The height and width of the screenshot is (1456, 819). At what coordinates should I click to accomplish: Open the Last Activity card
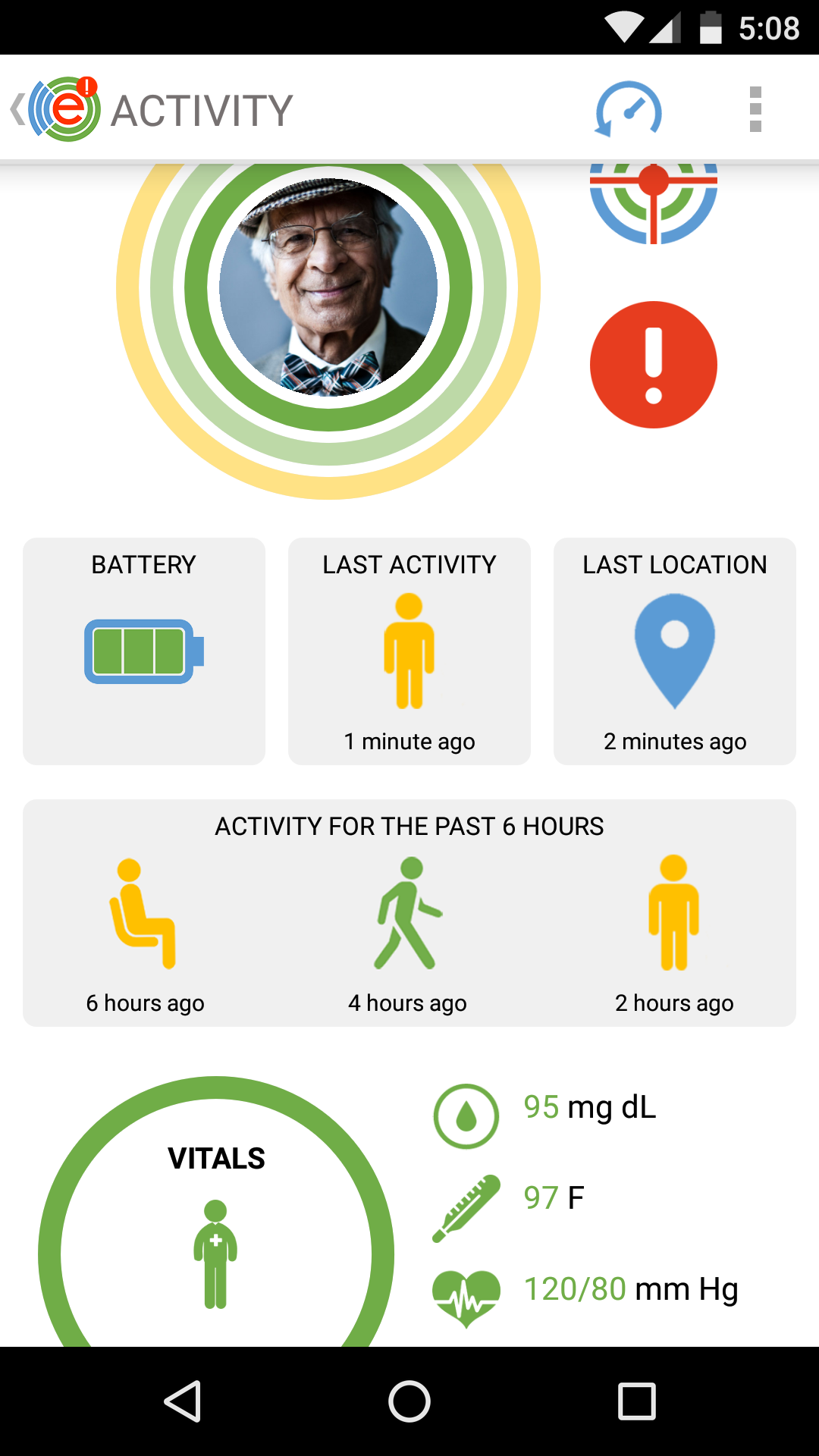[x=409, y=651]
